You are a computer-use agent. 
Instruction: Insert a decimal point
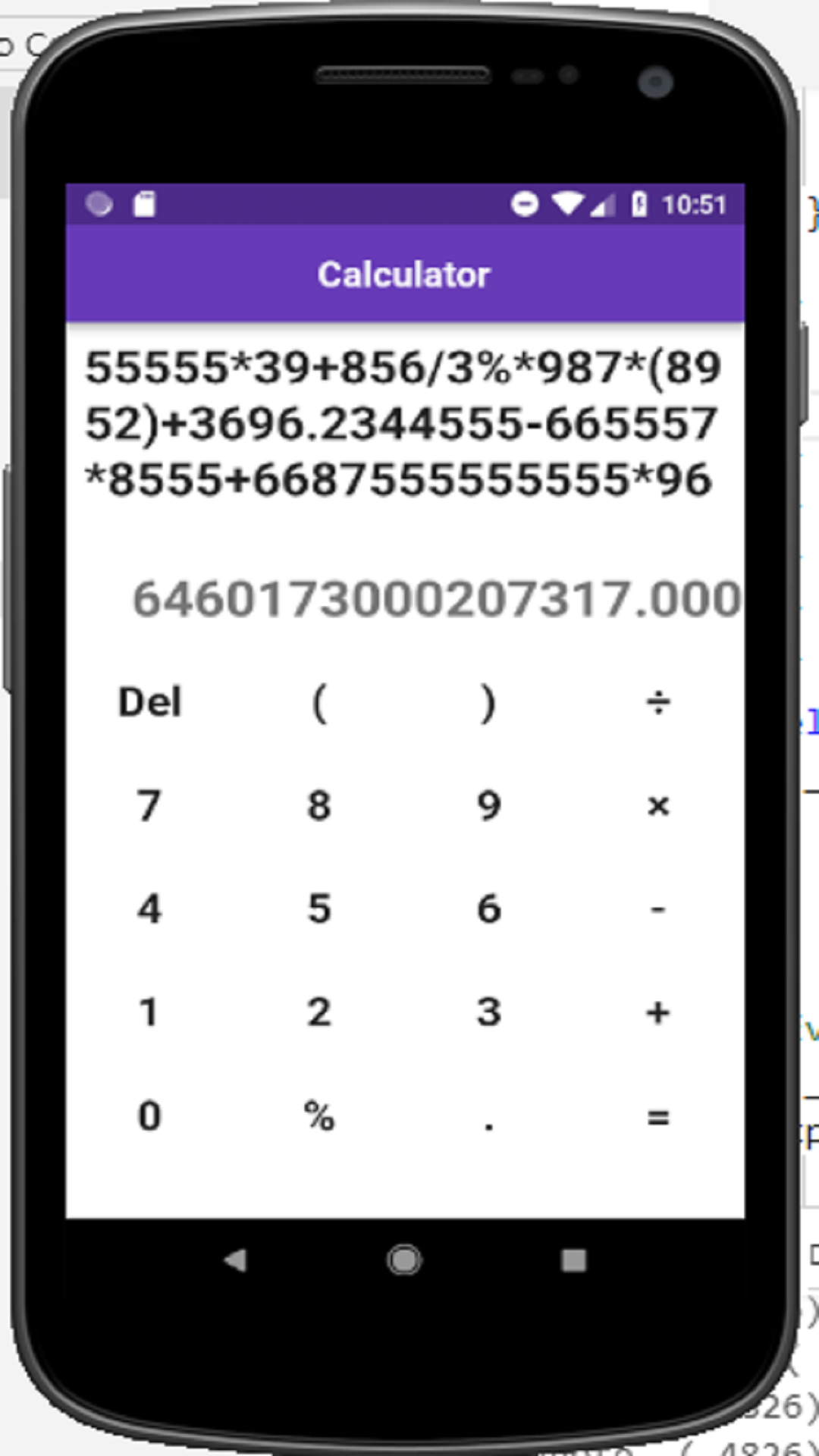click(489, 1116)
